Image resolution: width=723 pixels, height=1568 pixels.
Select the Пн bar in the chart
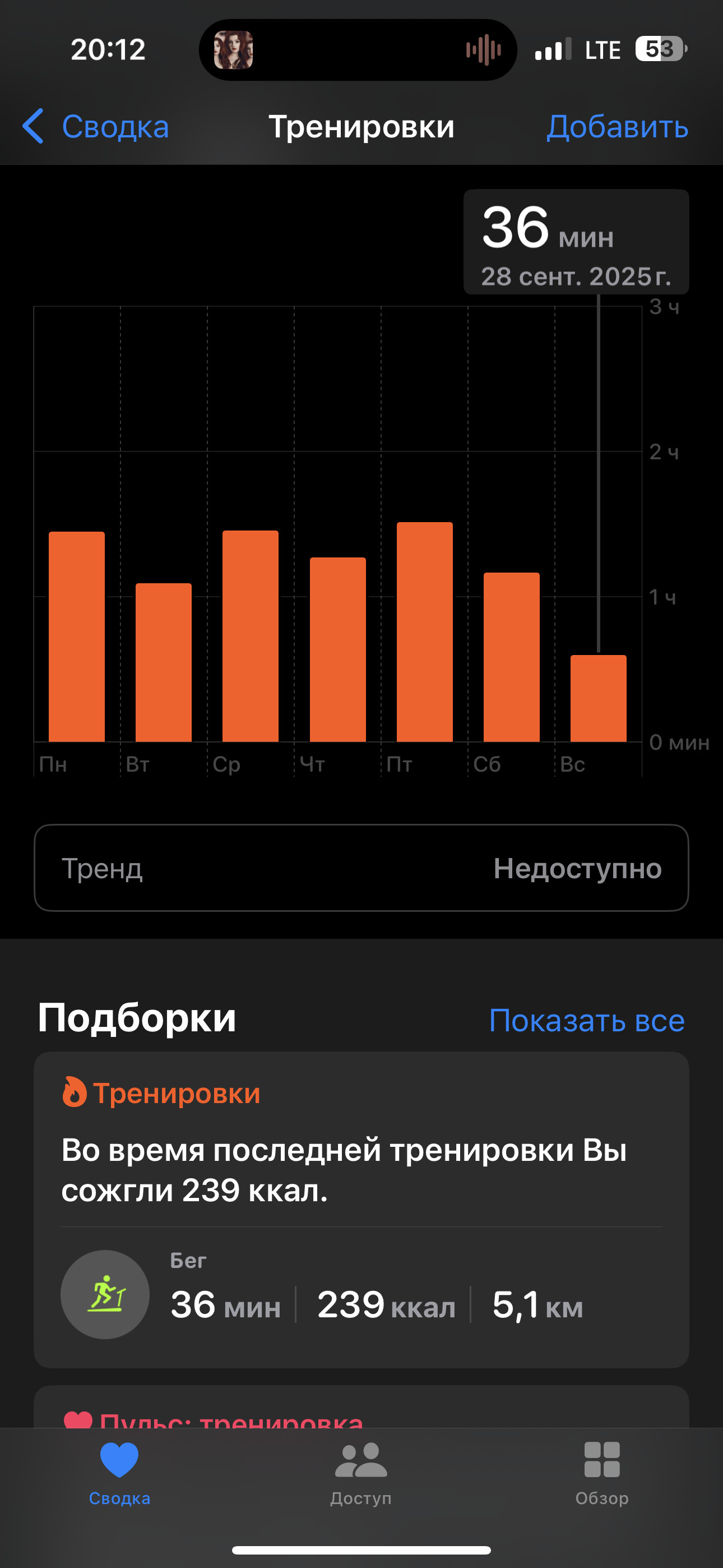click(x=77, y=636)
